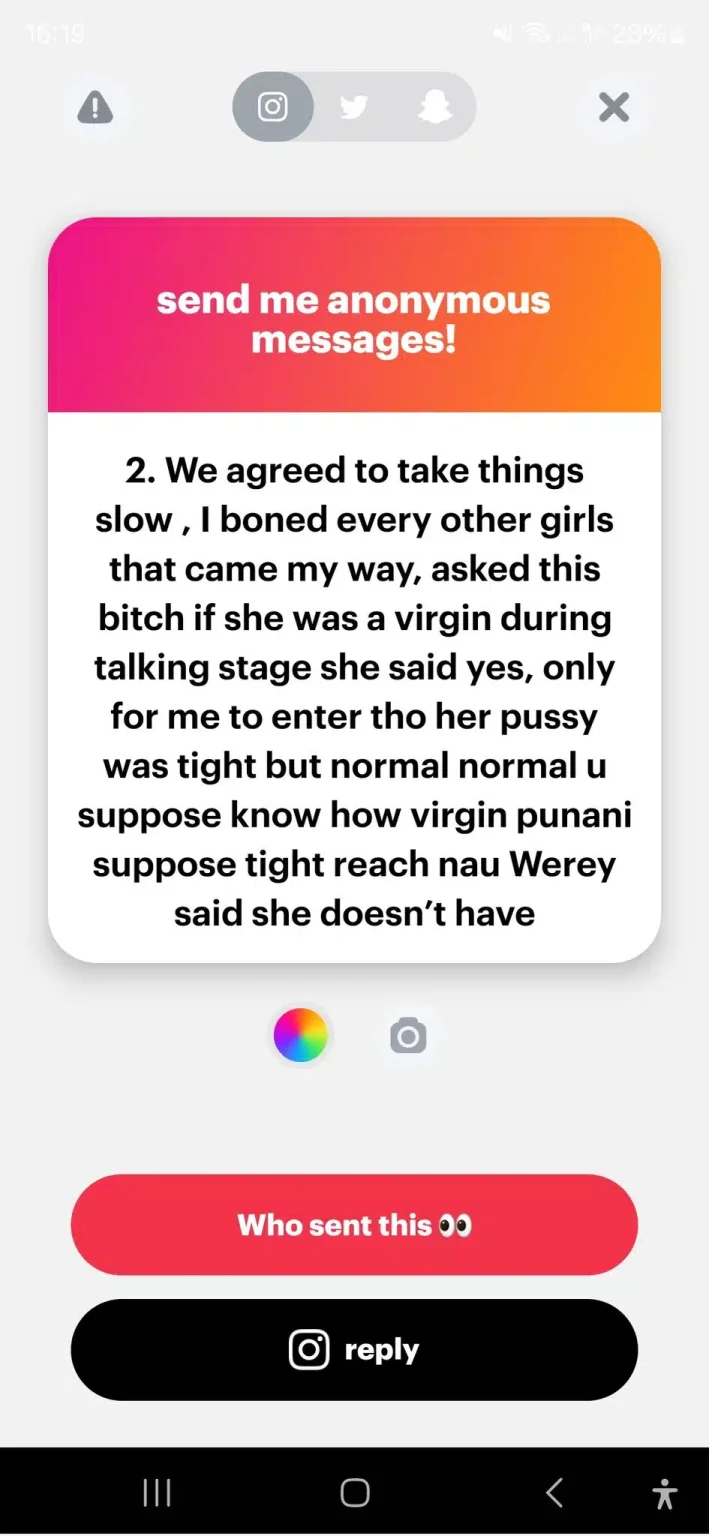Go back using the system back button
The width and height of the screenshot is (709, 1536).
pyautogui.click(x=554, y=1493)
